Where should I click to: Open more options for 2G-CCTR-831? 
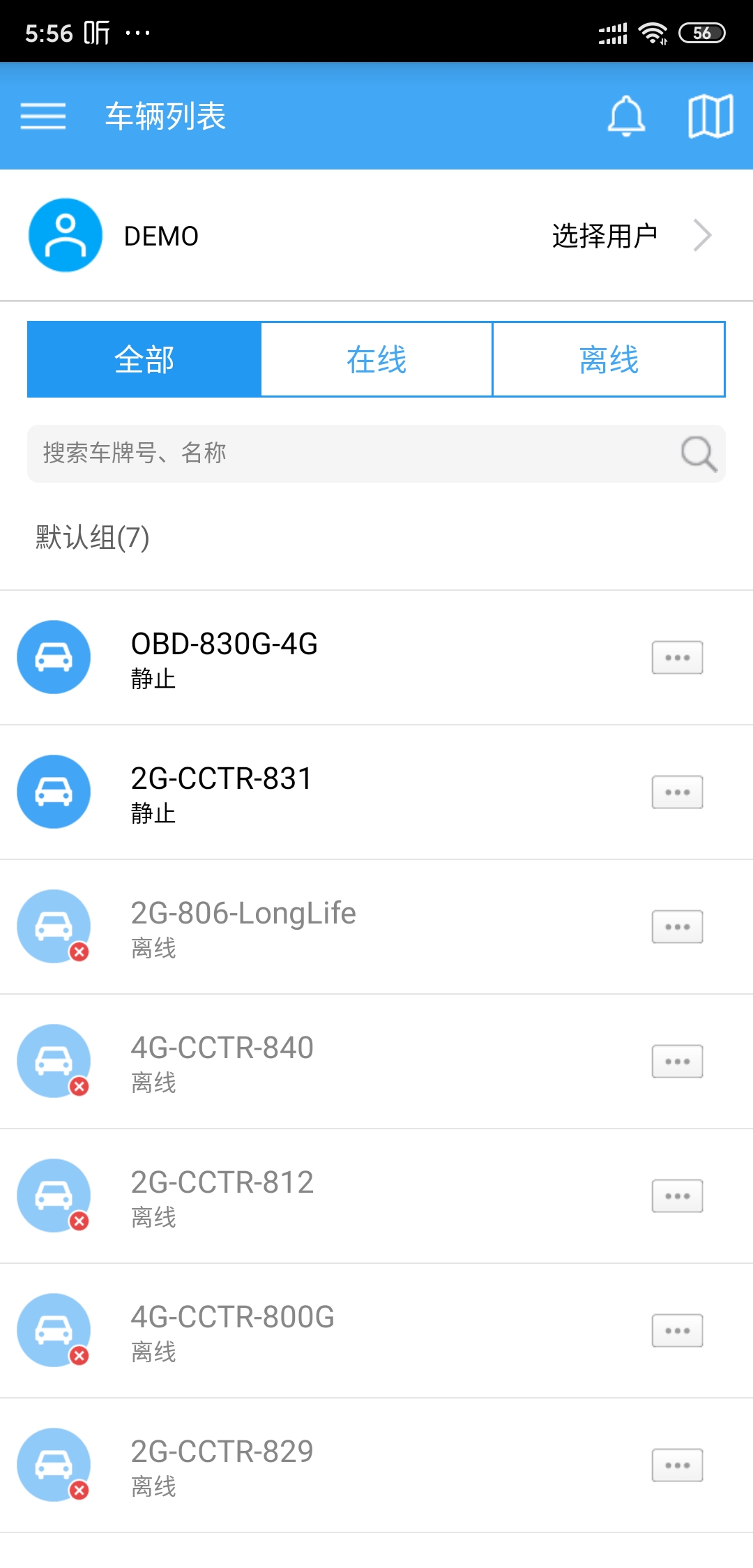click(x=677, y=792)
